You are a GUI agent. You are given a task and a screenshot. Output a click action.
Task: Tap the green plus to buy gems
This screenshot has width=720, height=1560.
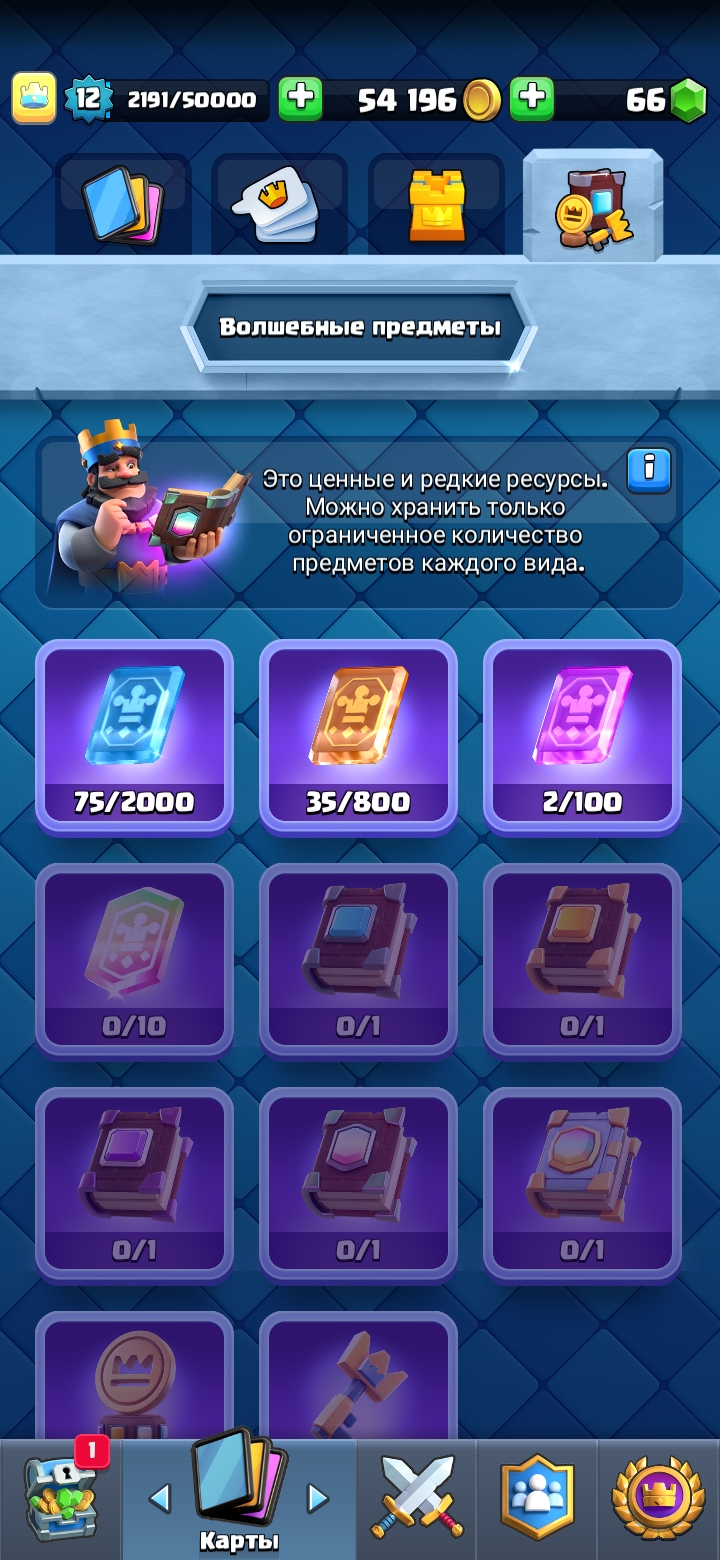tap(532, 99)
